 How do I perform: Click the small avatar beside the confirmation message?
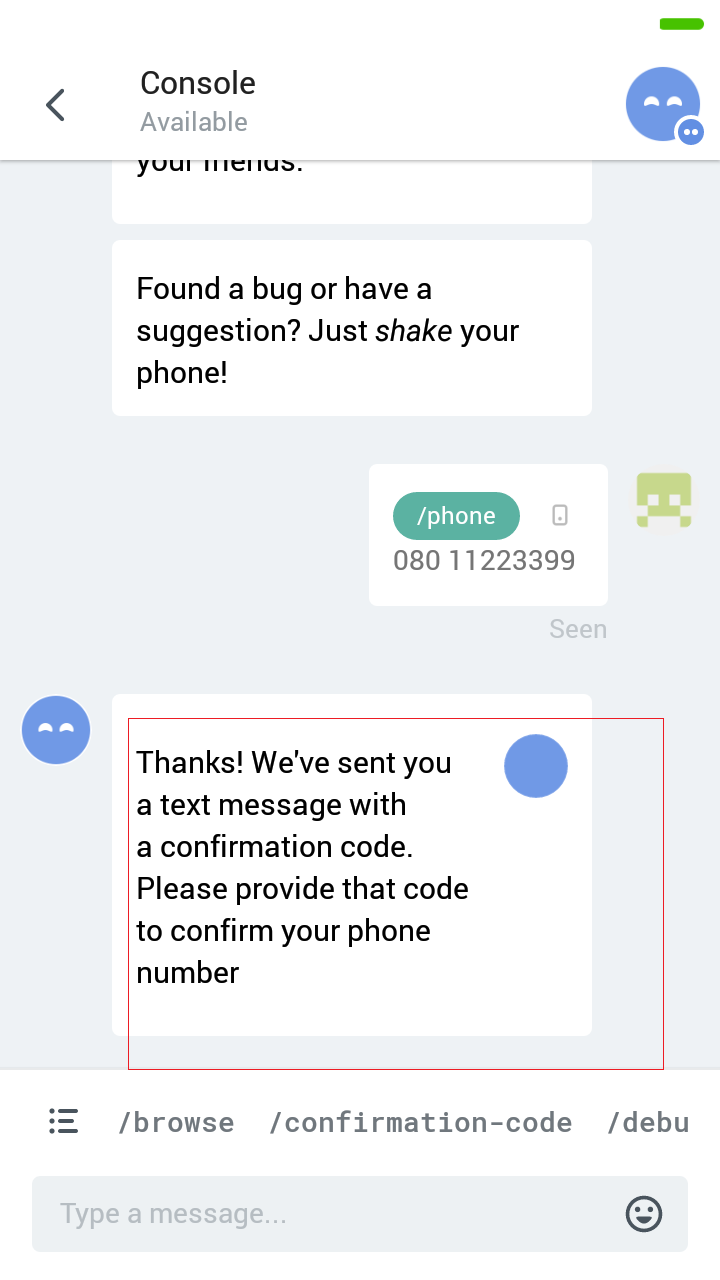56,730
